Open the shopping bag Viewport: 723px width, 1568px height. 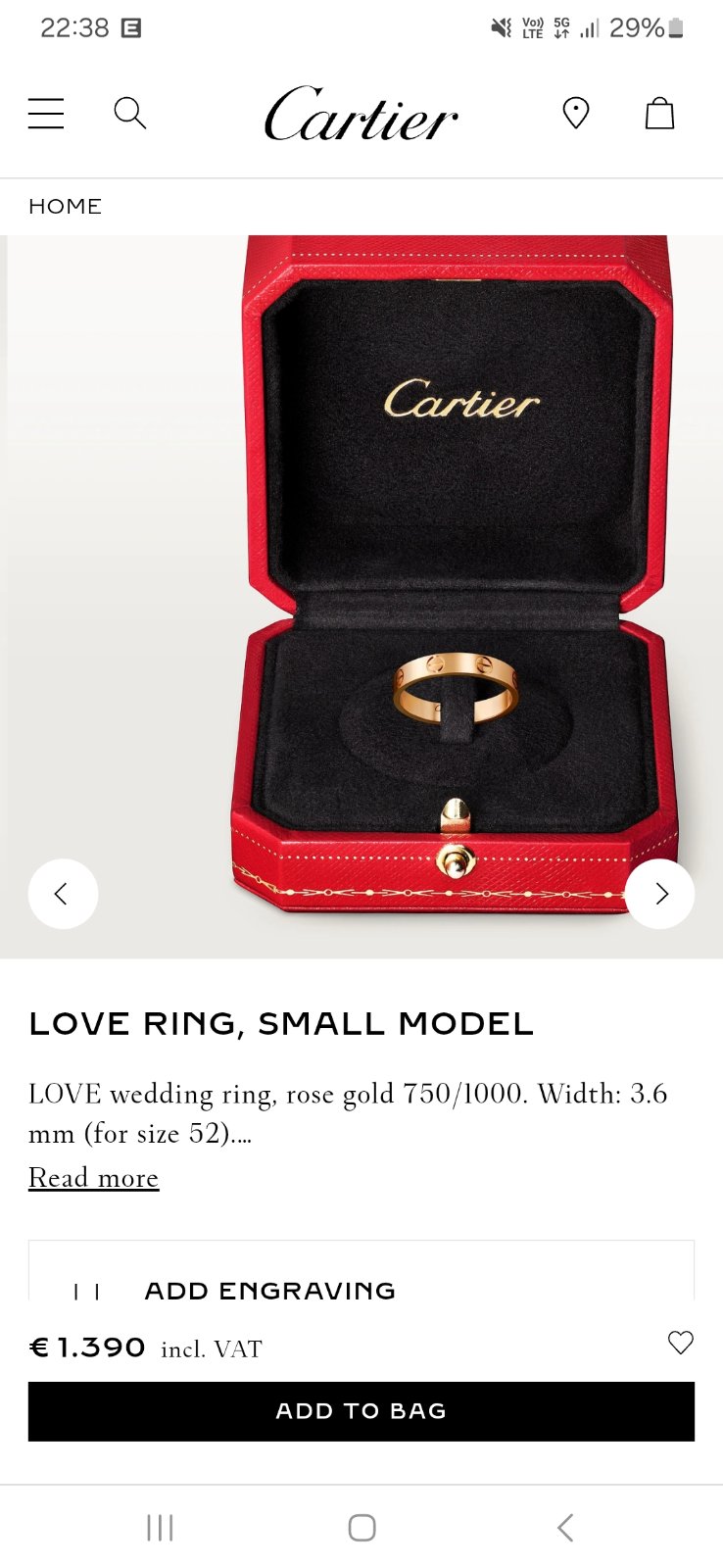[x=659, y=114]
